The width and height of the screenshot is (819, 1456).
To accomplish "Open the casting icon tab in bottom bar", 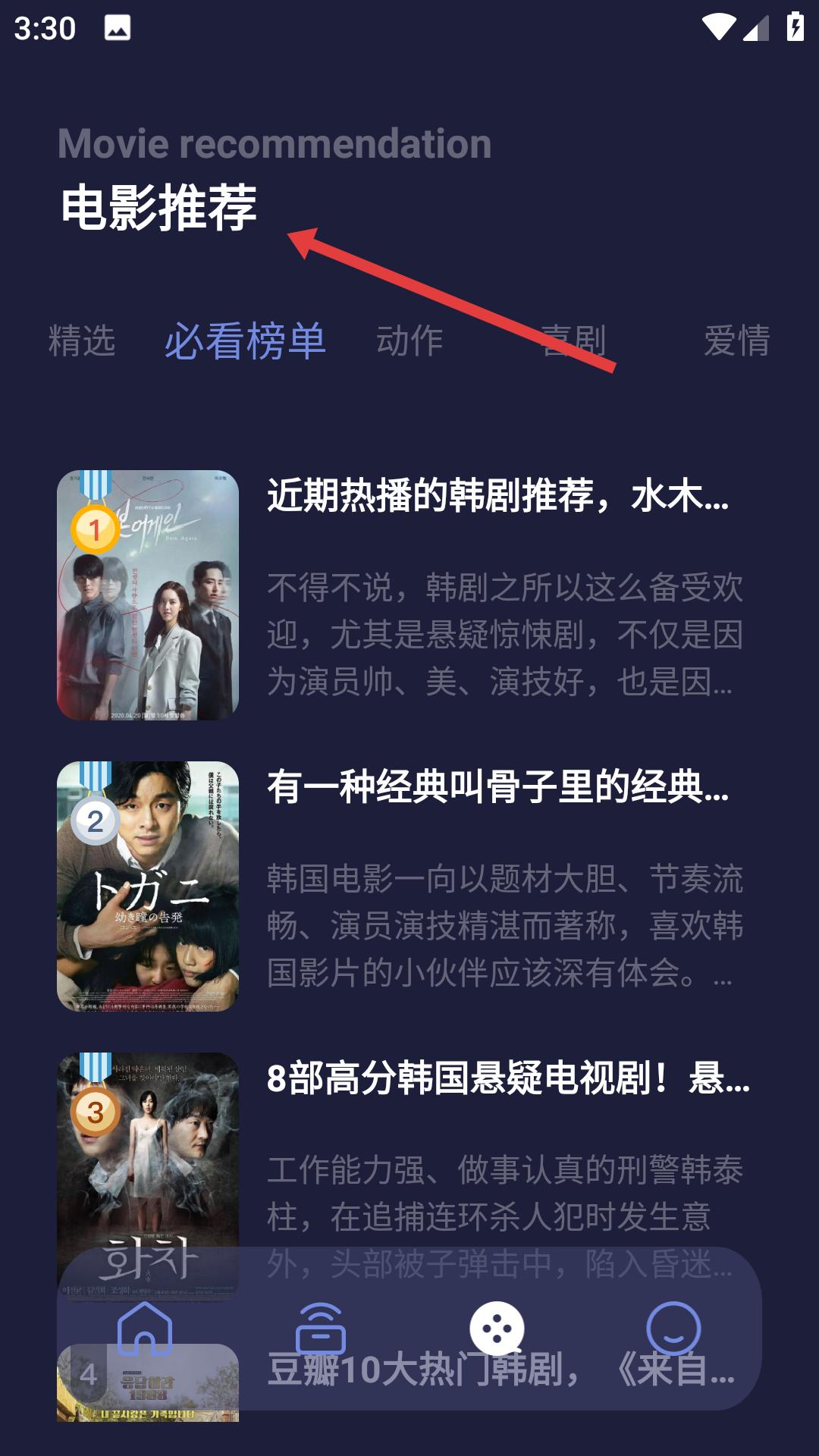I will (x=320, y=1329).
